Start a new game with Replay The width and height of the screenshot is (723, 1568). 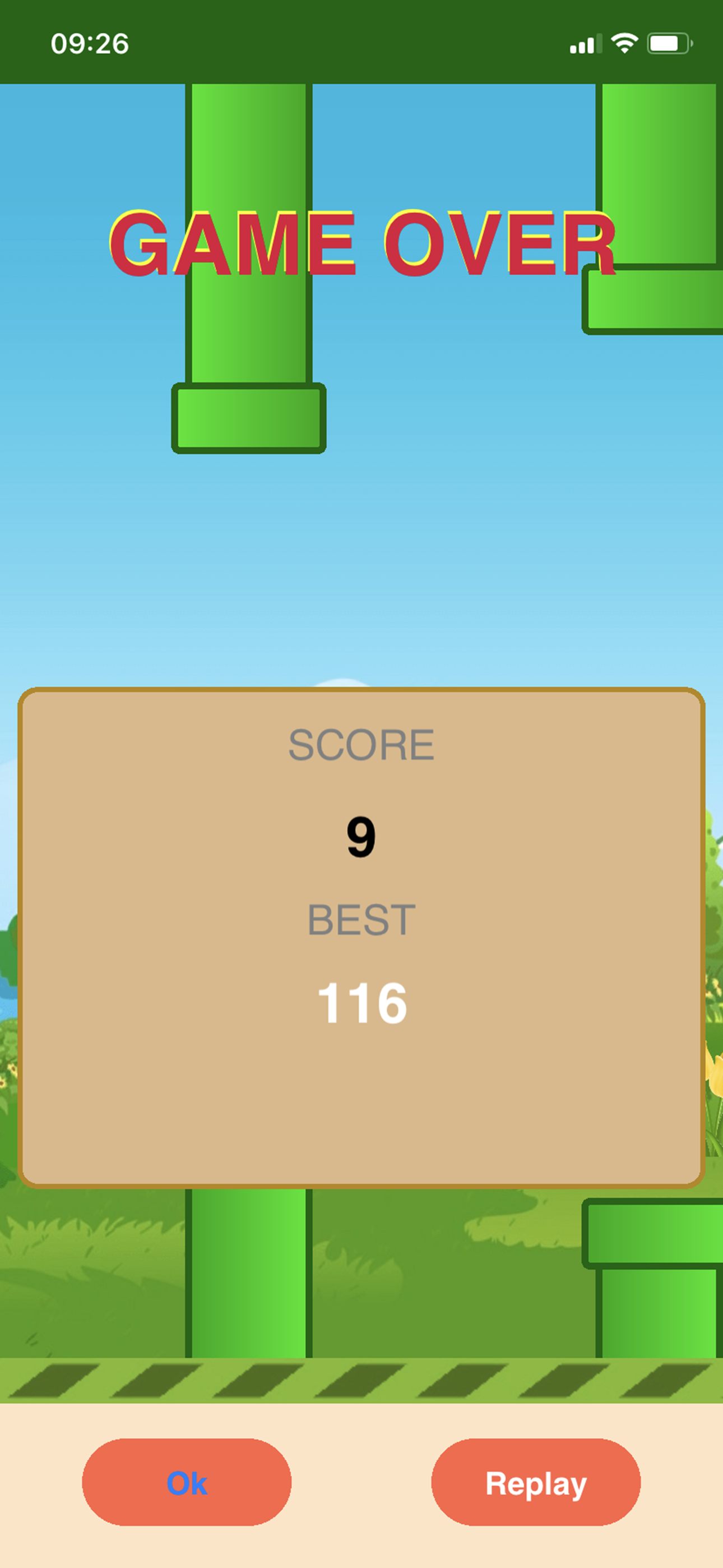pyautogui.click(x=536, y=1482)
